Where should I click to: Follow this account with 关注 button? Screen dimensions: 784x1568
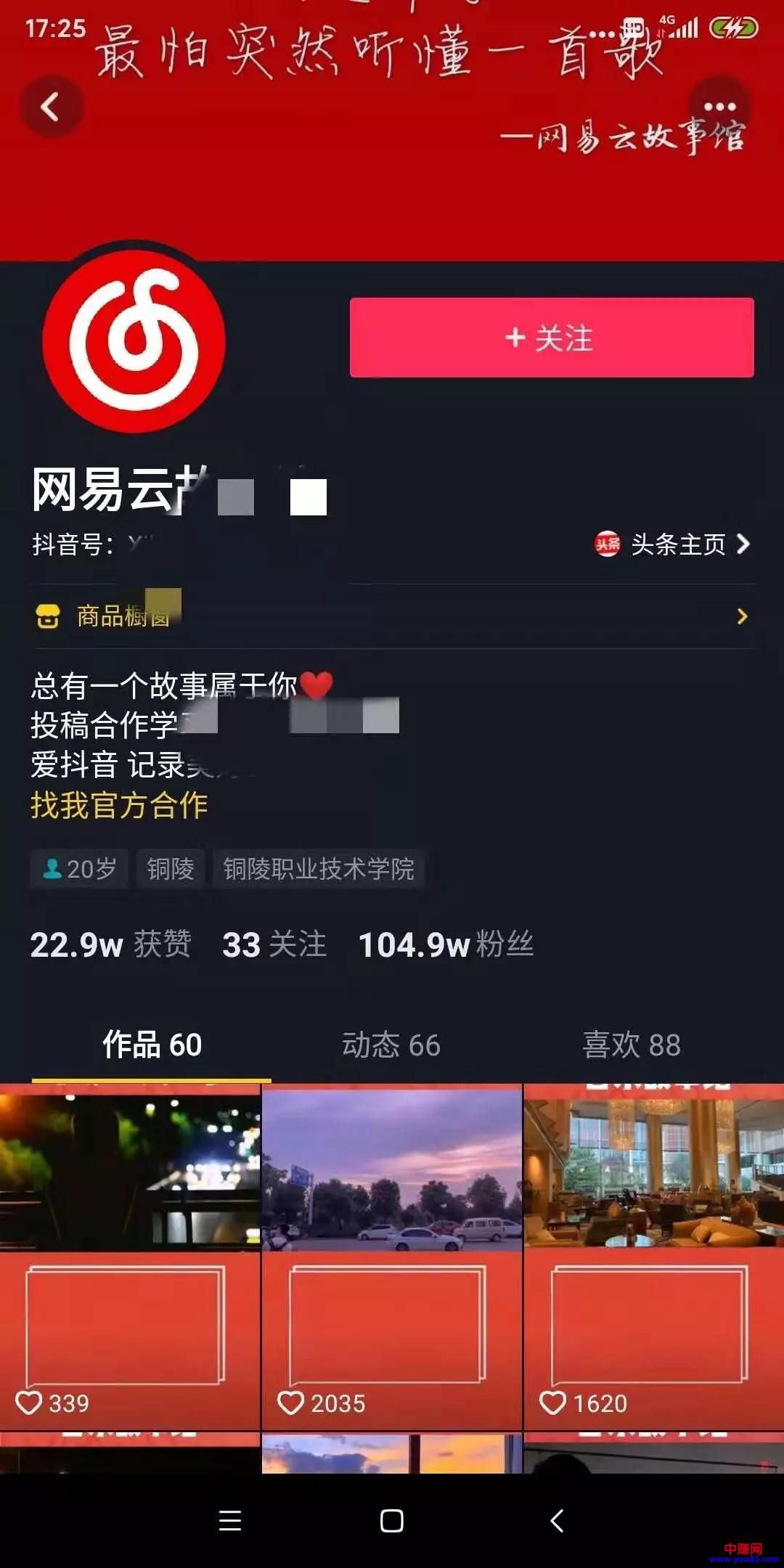click(x=552, y=338)
